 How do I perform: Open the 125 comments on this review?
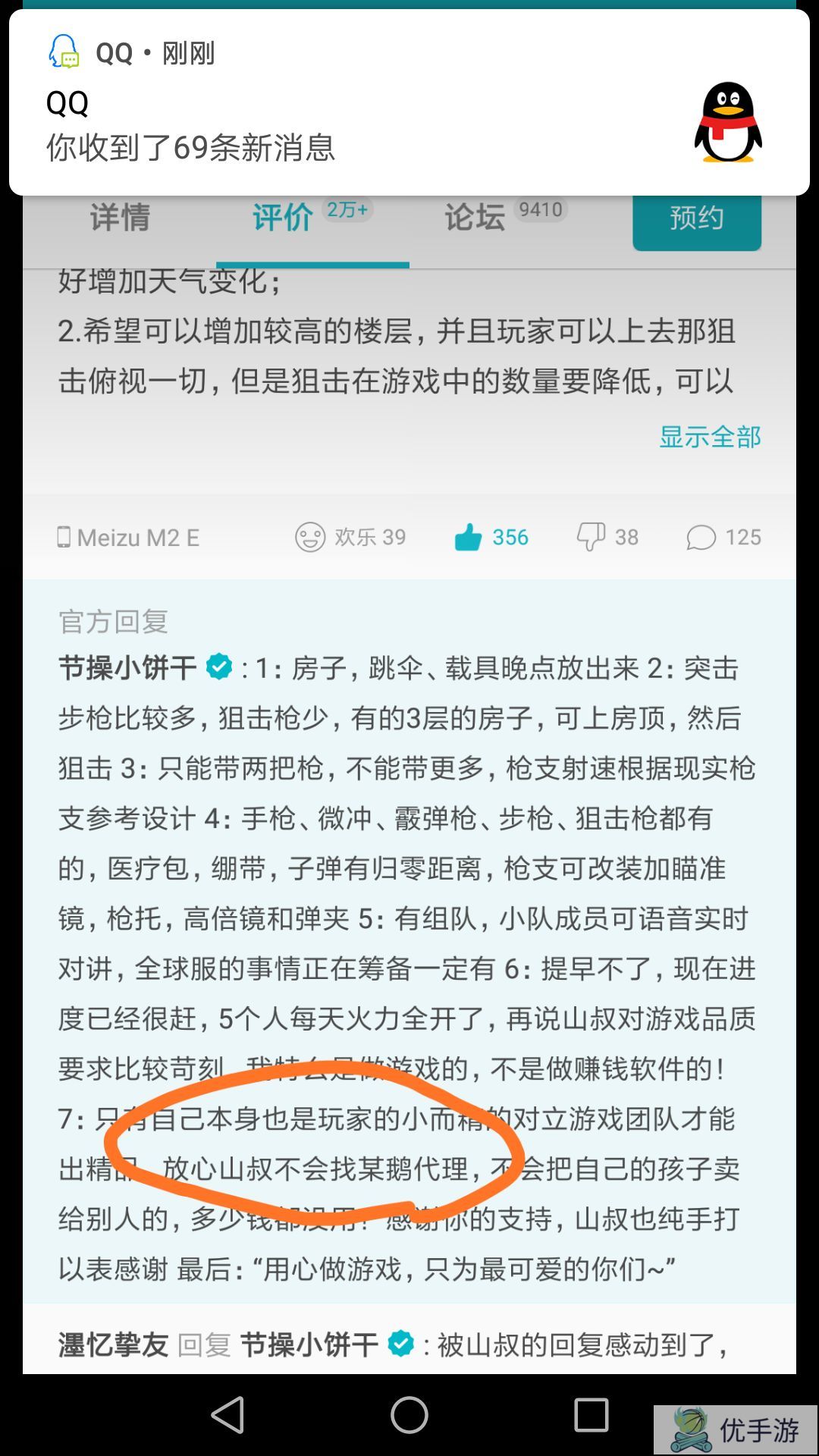pyautogui.click(x=723, y=538)
